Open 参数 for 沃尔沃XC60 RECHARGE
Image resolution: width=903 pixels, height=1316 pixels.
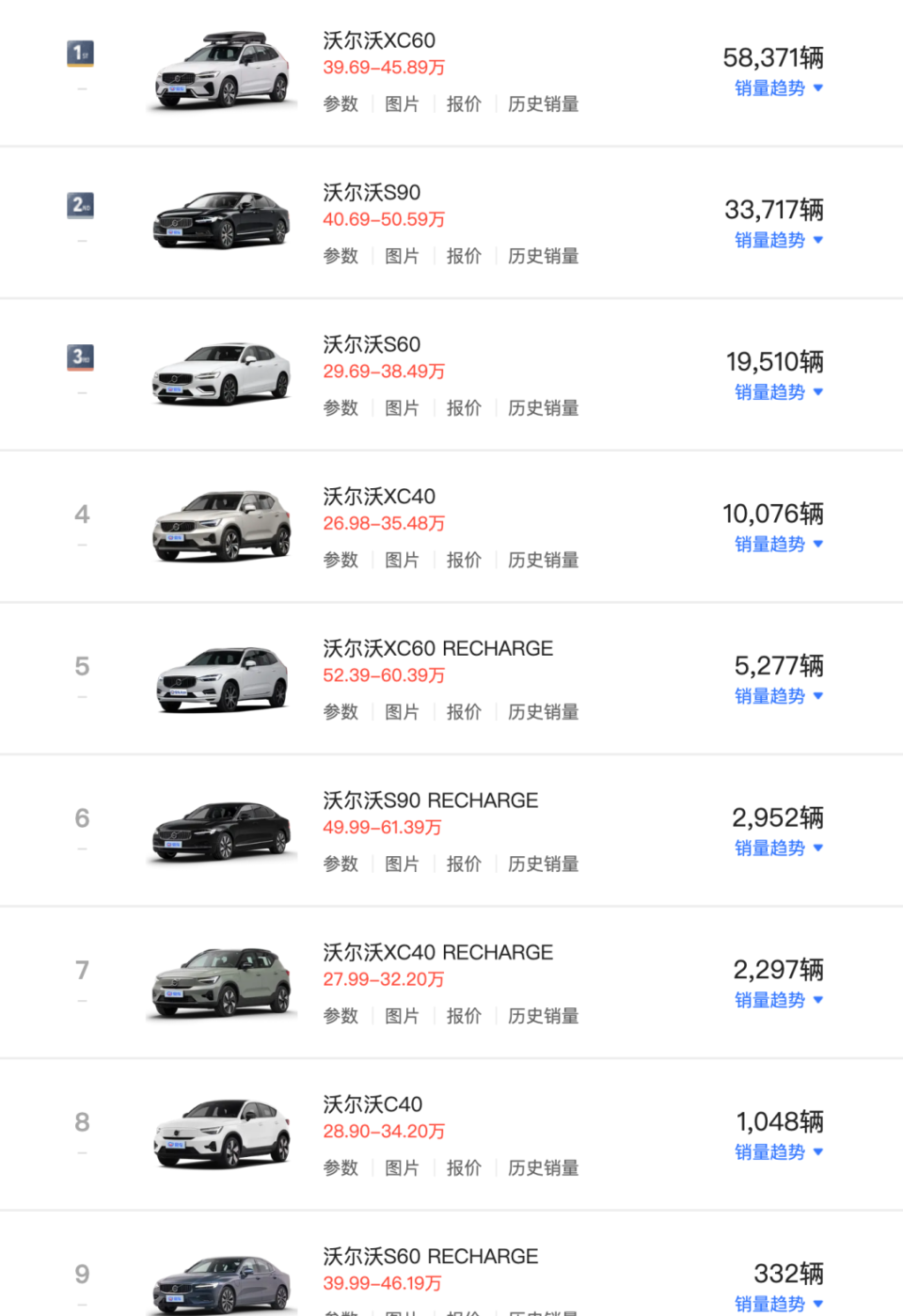pos(341,712)
